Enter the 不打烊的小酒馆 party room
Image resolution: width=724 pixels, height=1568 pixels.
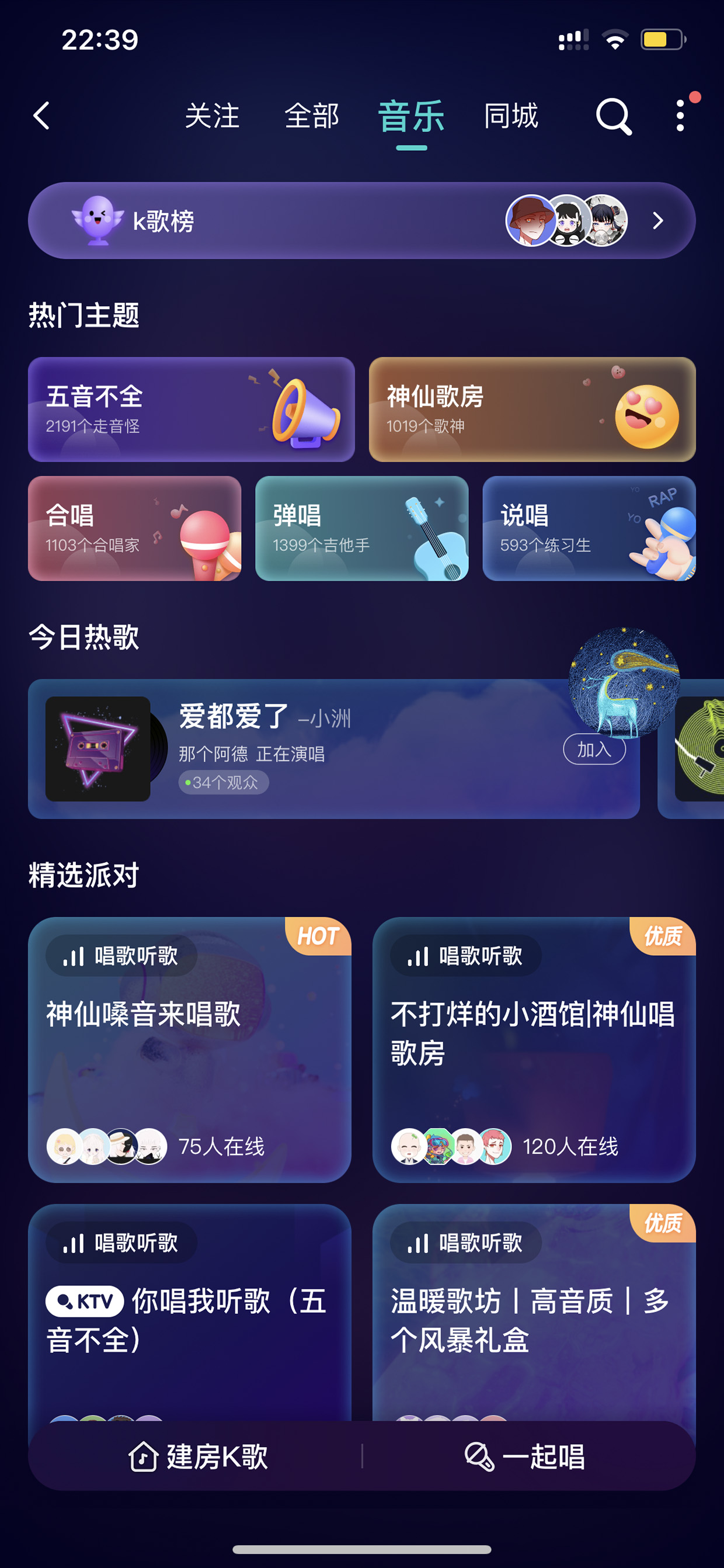534,1049
